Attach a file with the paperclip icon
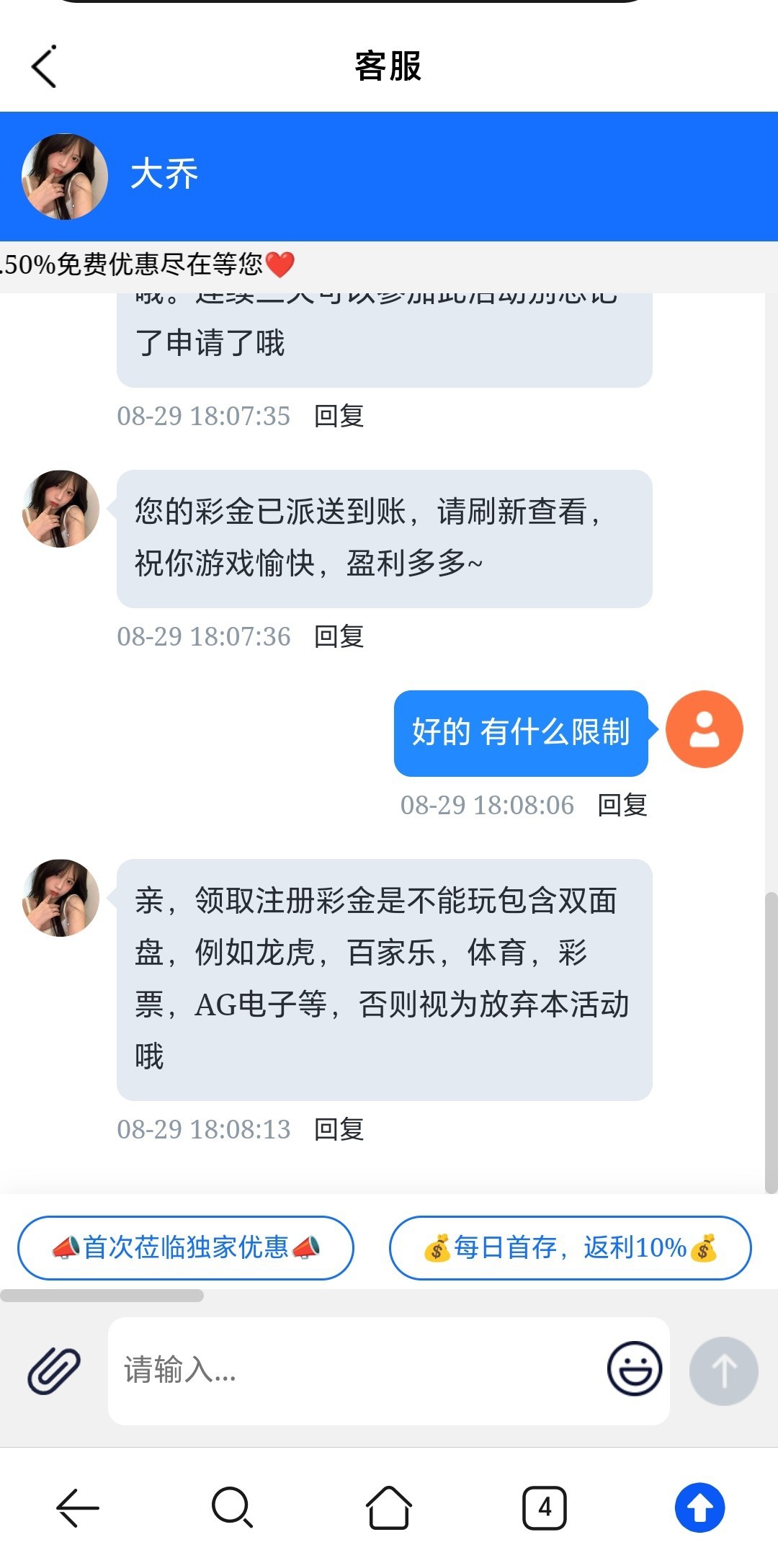Viewport: 778px width, 1568px height. coord(54,1371)
